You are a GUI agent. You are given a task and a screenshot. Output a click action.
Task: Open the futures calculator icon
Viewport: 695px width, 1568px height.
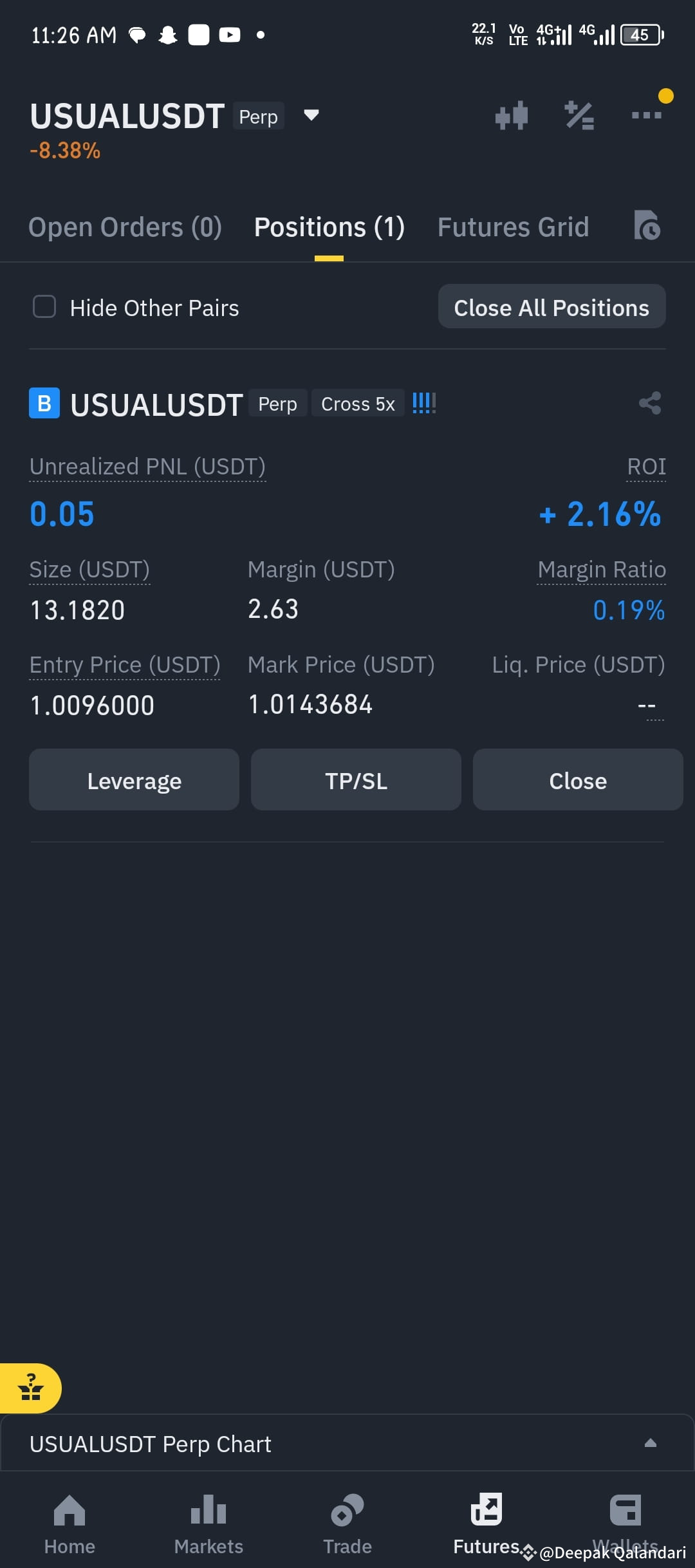[x=579, y=115]
